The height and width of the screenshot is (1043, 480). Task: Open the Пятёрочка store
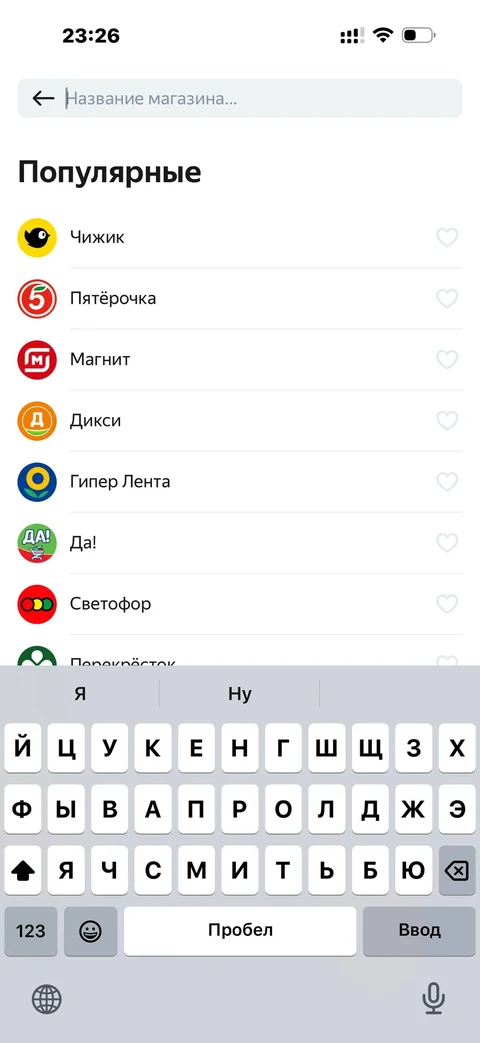(x=239, y=299)
